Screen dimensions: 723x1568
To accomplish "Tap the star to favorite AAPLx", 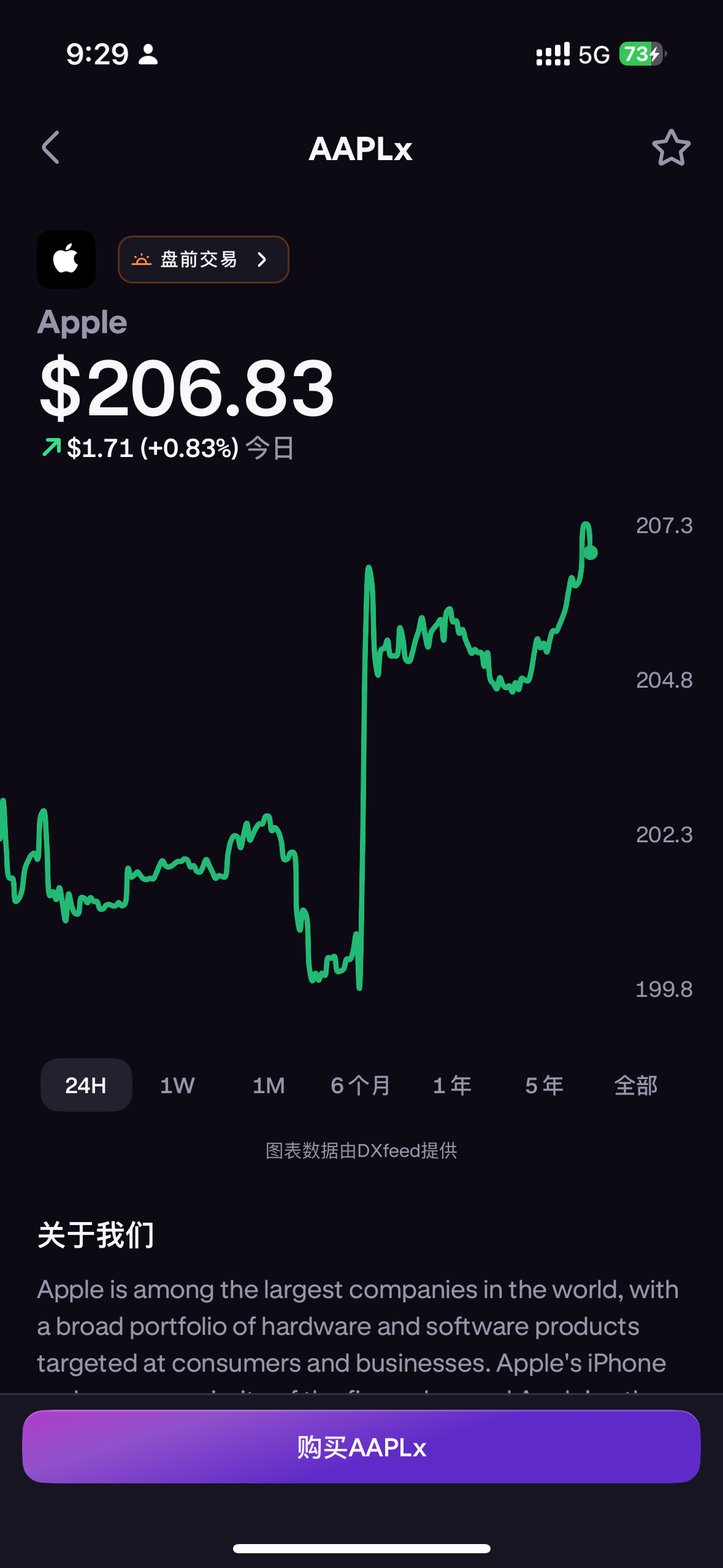I will [x=671, y=148].
